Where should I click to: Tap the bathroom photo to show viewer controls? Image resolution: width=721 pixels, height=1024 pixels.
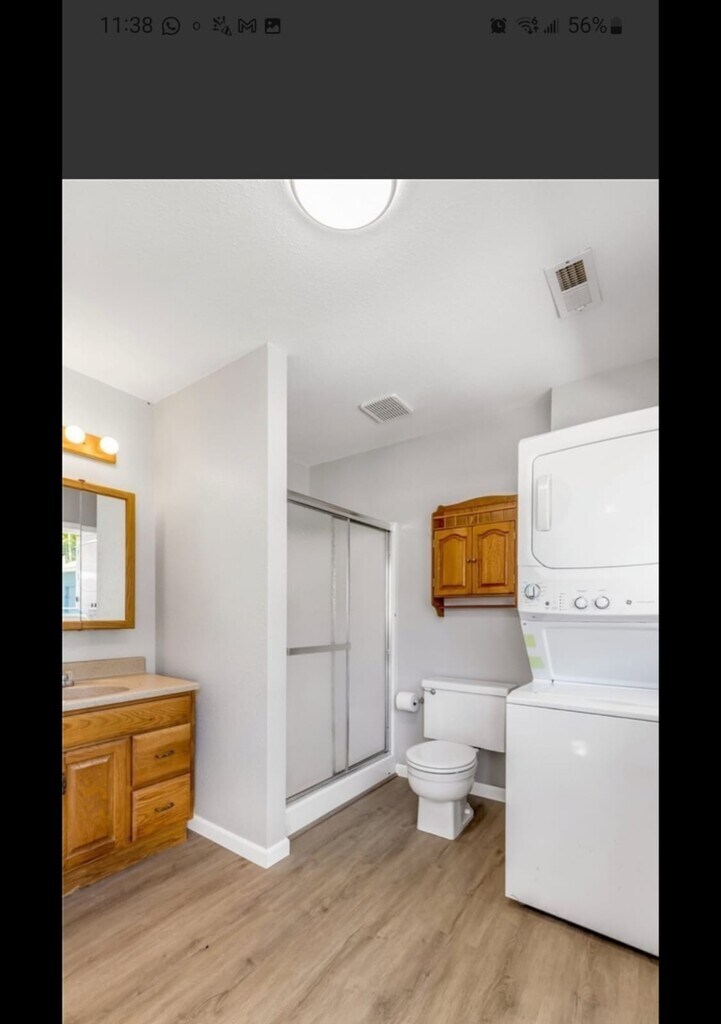coord(360,600)
